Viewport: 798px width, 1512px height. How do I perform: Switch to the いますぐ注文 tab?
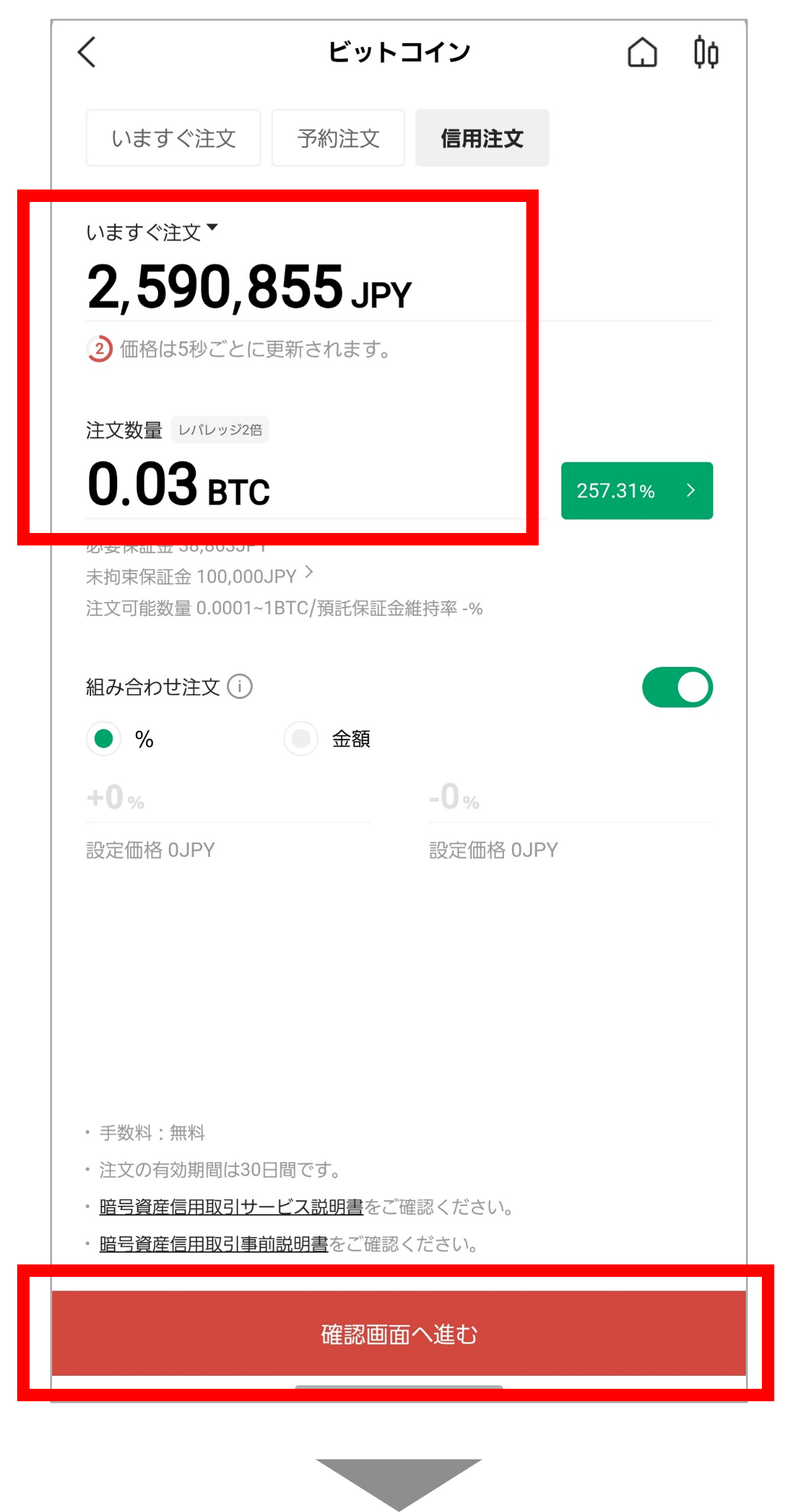click(x=173, y=138)
